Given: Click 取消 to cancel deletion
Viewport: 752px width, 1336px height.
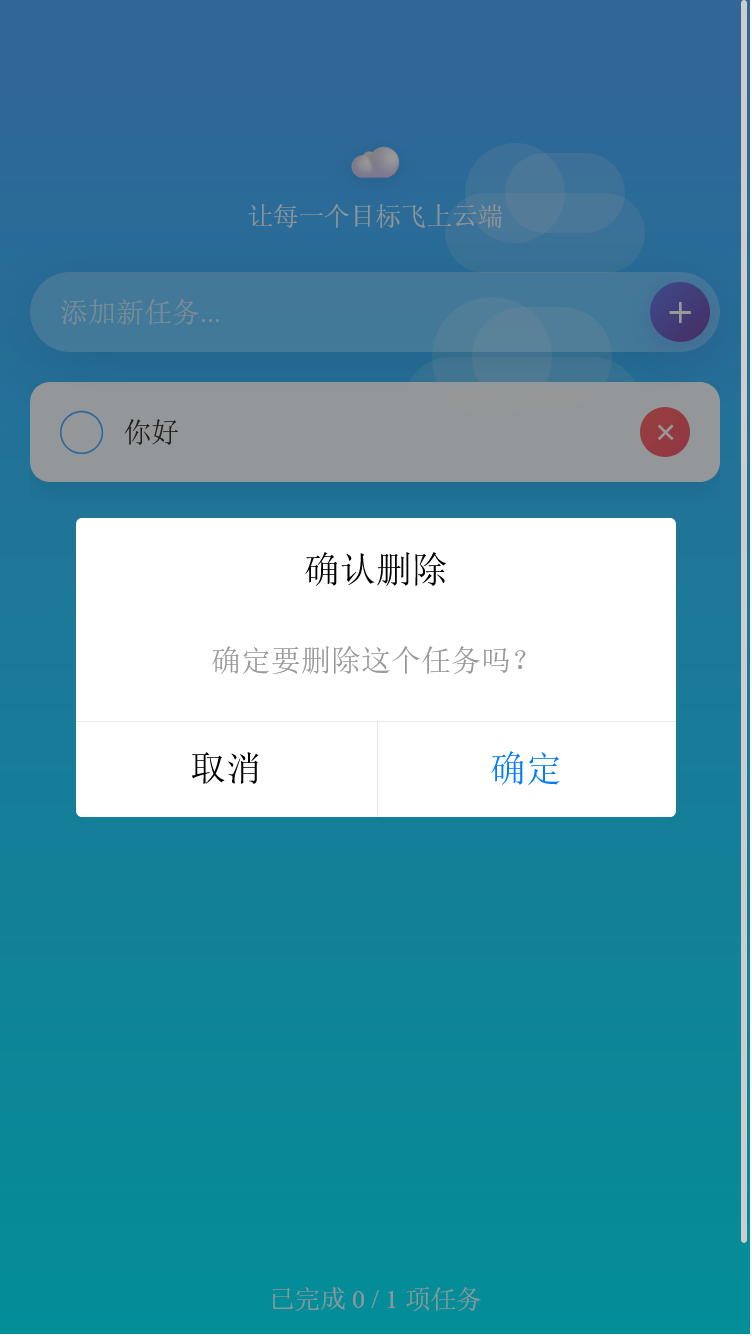Looking at the screenshot, I should (226, 768).
